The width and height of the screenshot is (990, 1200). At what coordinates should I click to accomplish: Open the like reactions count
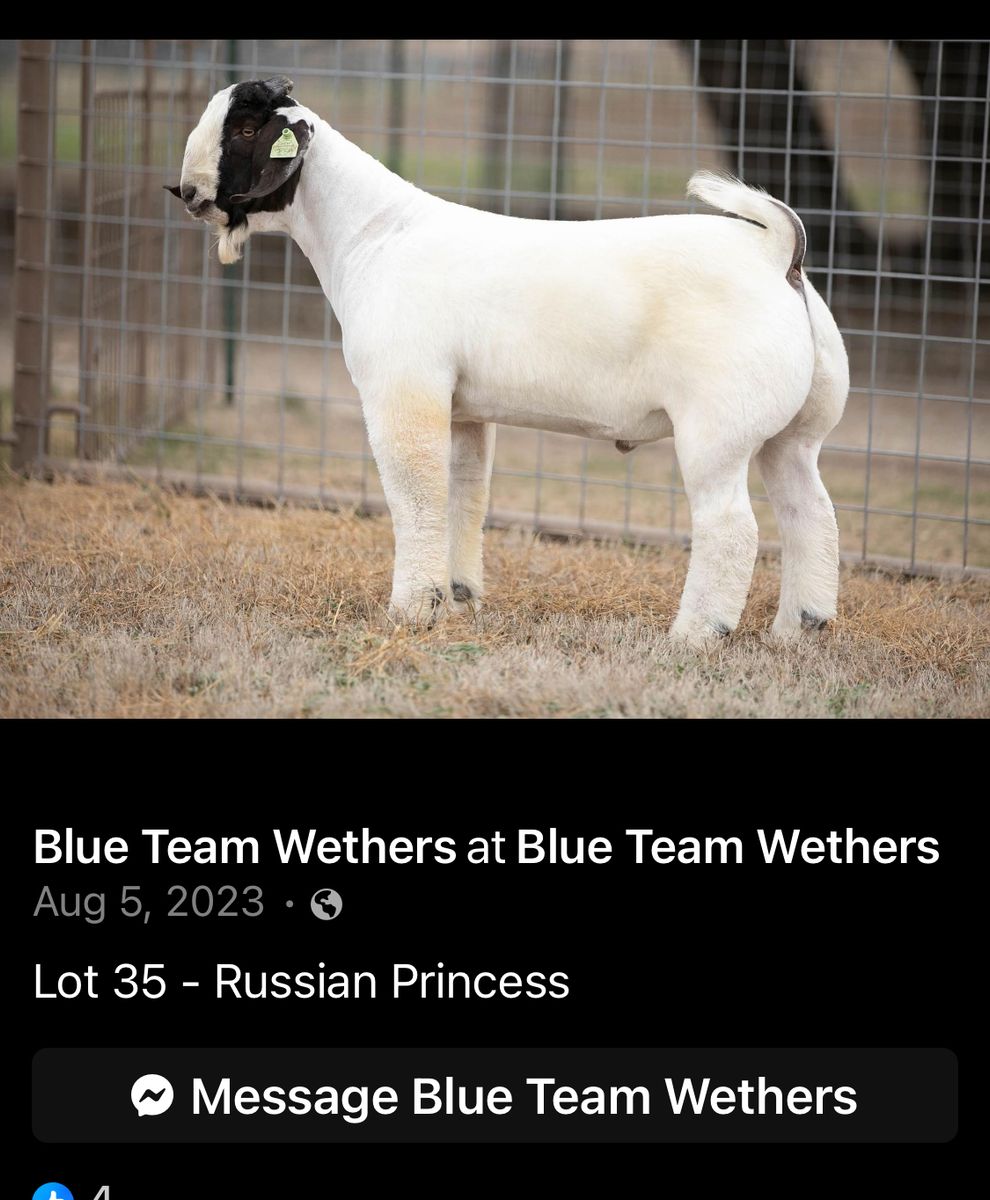tap(70, 1190)
